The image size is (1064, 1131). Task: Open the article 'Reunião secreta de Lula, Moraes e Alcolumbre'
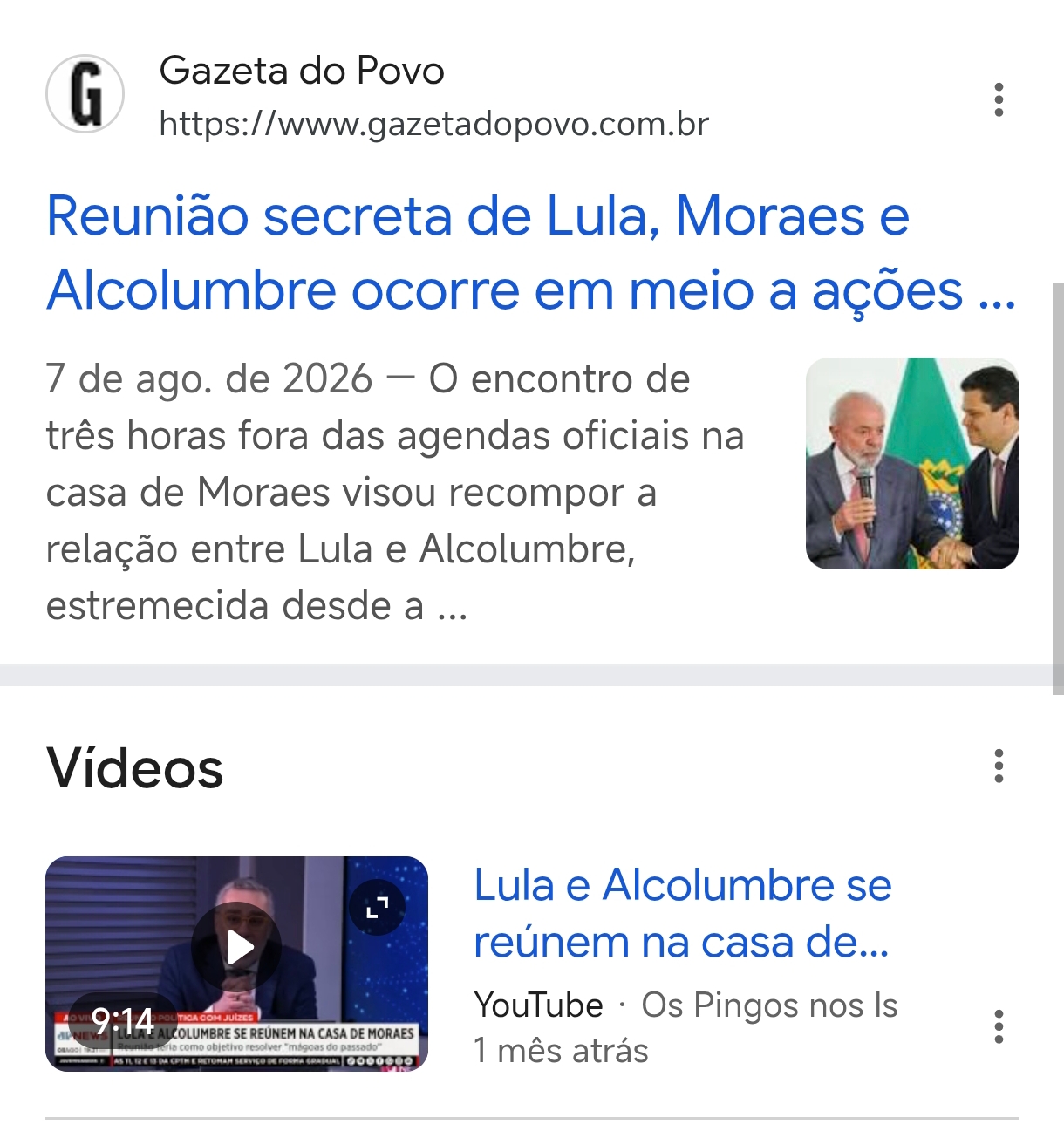point(530,253)
